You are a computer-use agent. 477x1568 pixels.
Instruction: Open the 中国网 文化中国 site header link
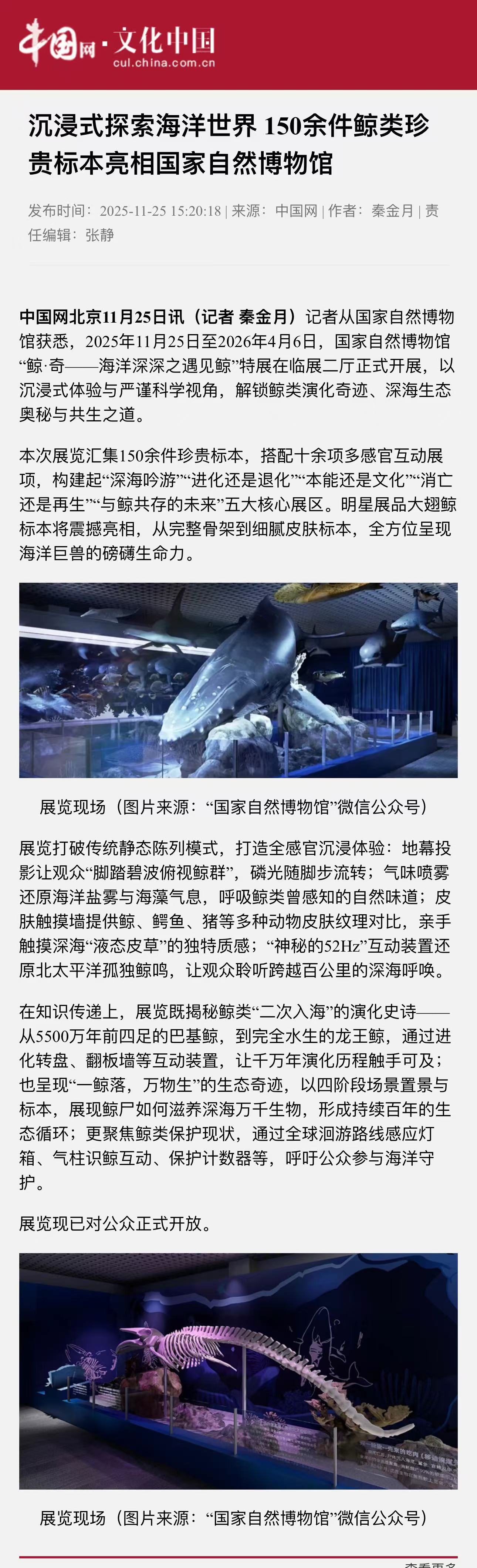tap(117, 44)
